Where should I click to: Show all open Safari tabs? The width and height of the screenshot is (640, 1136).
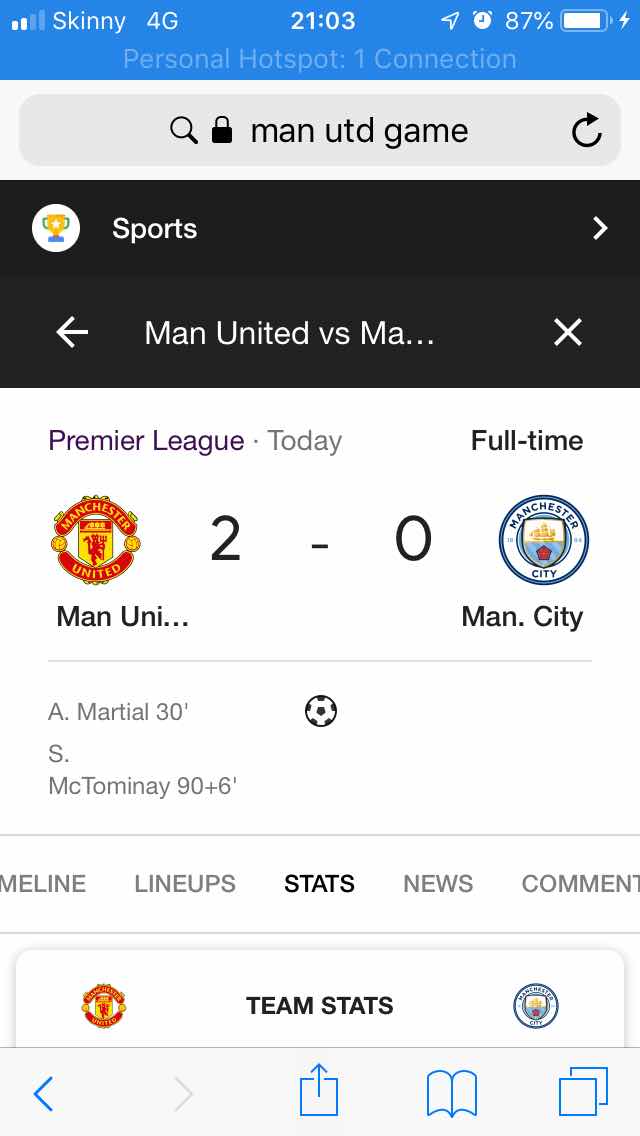pos(583,1093)
